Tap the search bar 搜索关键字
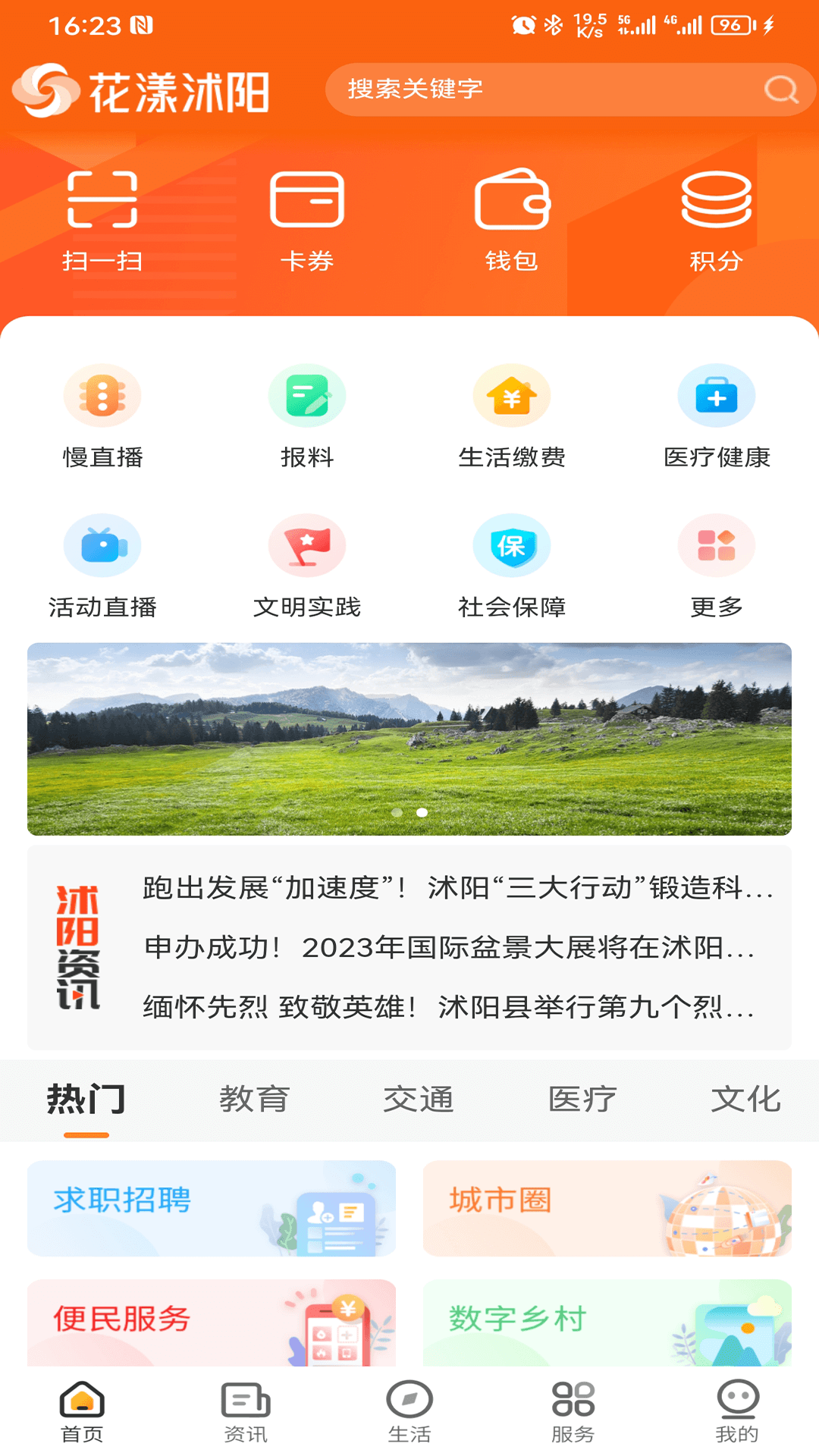Screen dimensions: 819x1456 [561, 89]
